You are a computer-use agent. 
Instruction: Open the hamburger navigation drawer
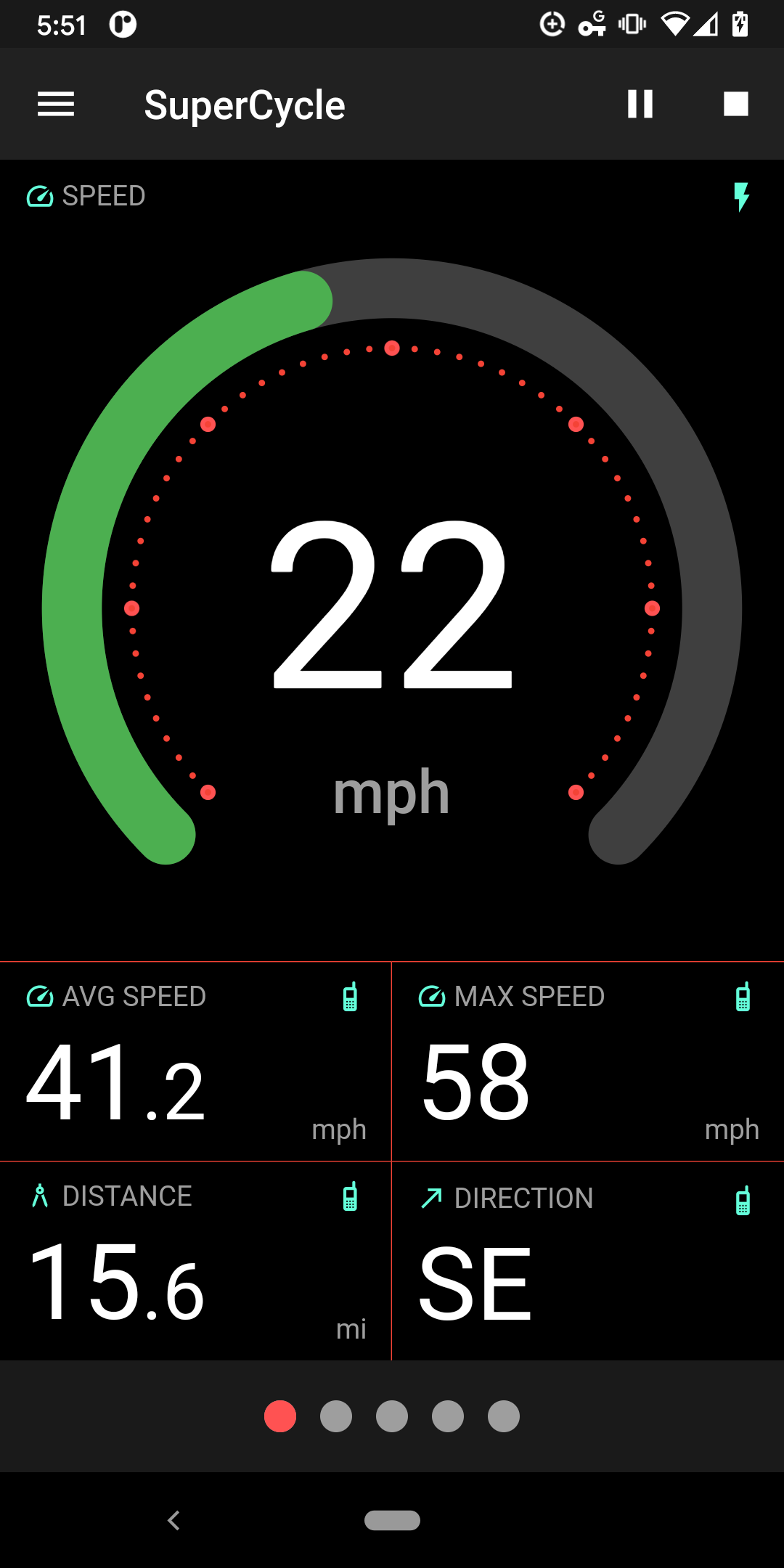(56, 105)
